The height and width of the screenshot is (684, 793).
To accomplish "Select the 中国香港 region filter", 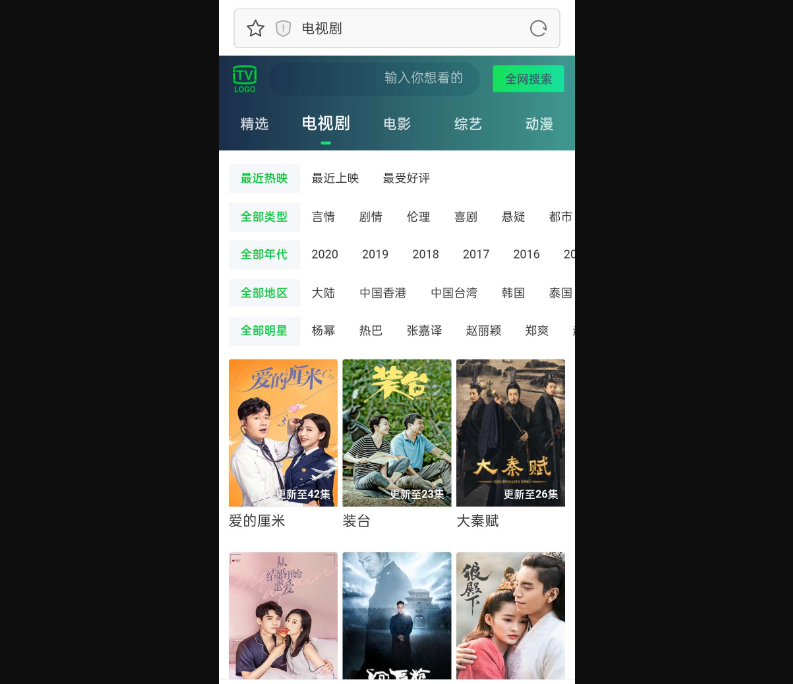I will click(383, 293).
